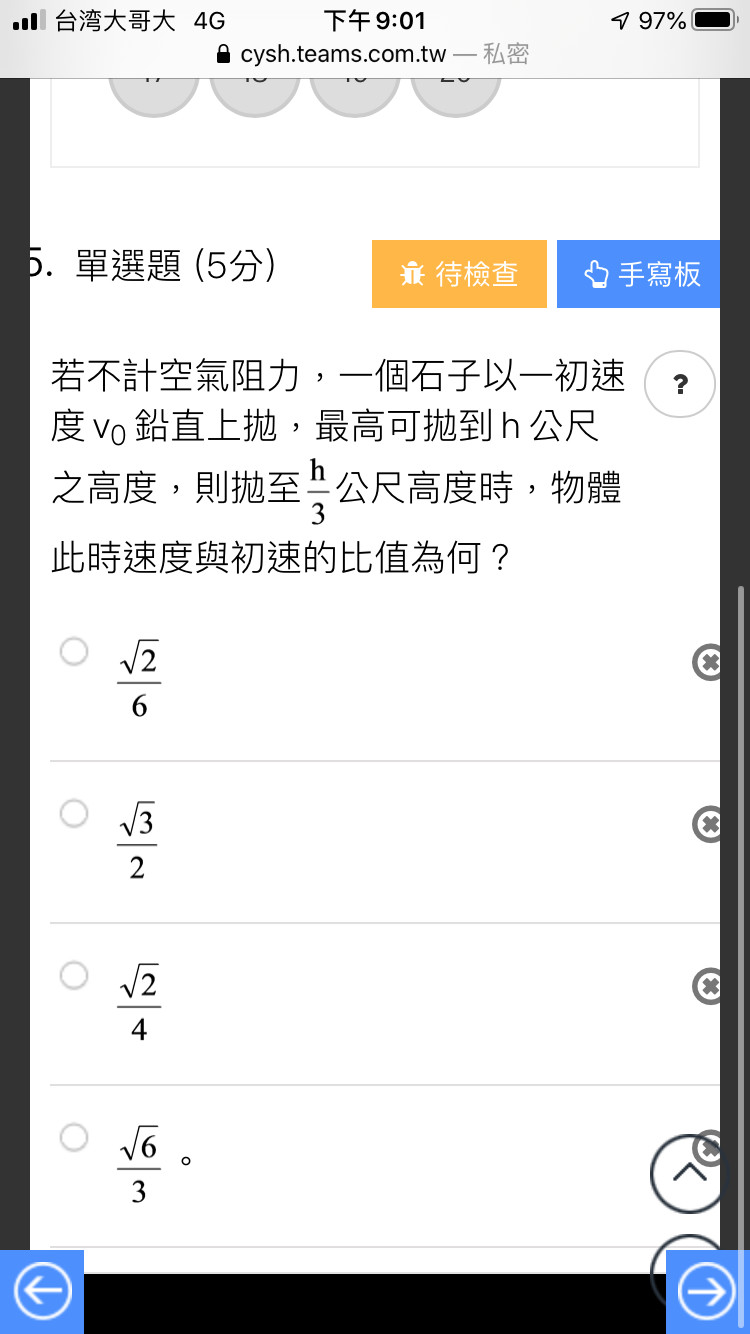Open the question mark help icon

(x=681, y=384)
